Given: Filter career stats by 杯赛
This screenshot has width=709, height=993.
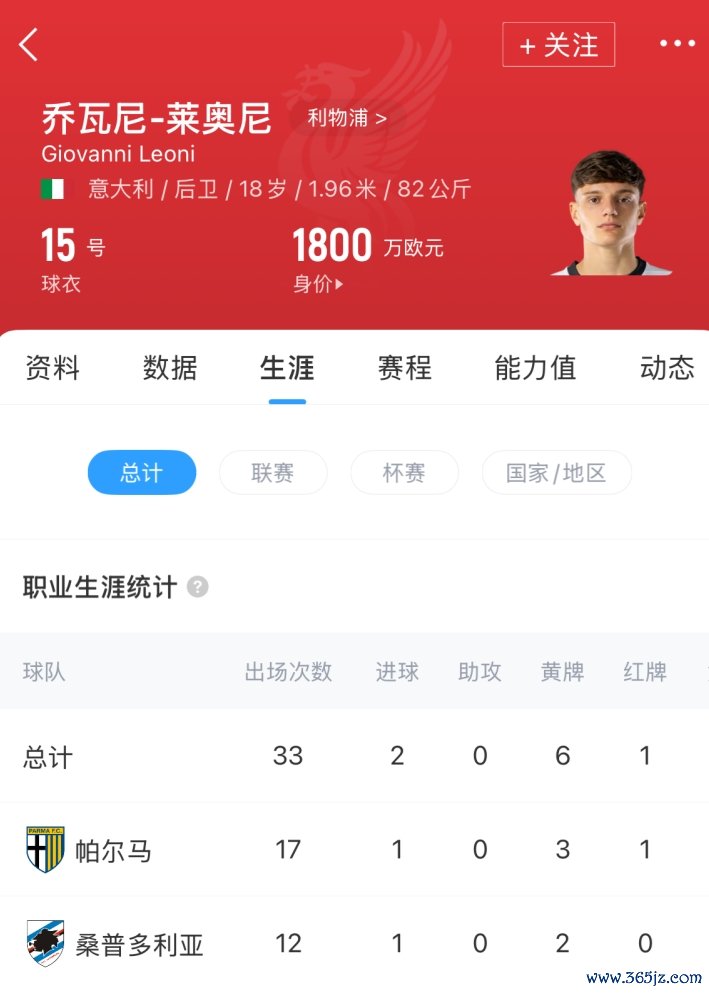Looking at the screenshot, I should tap(404, 472).
